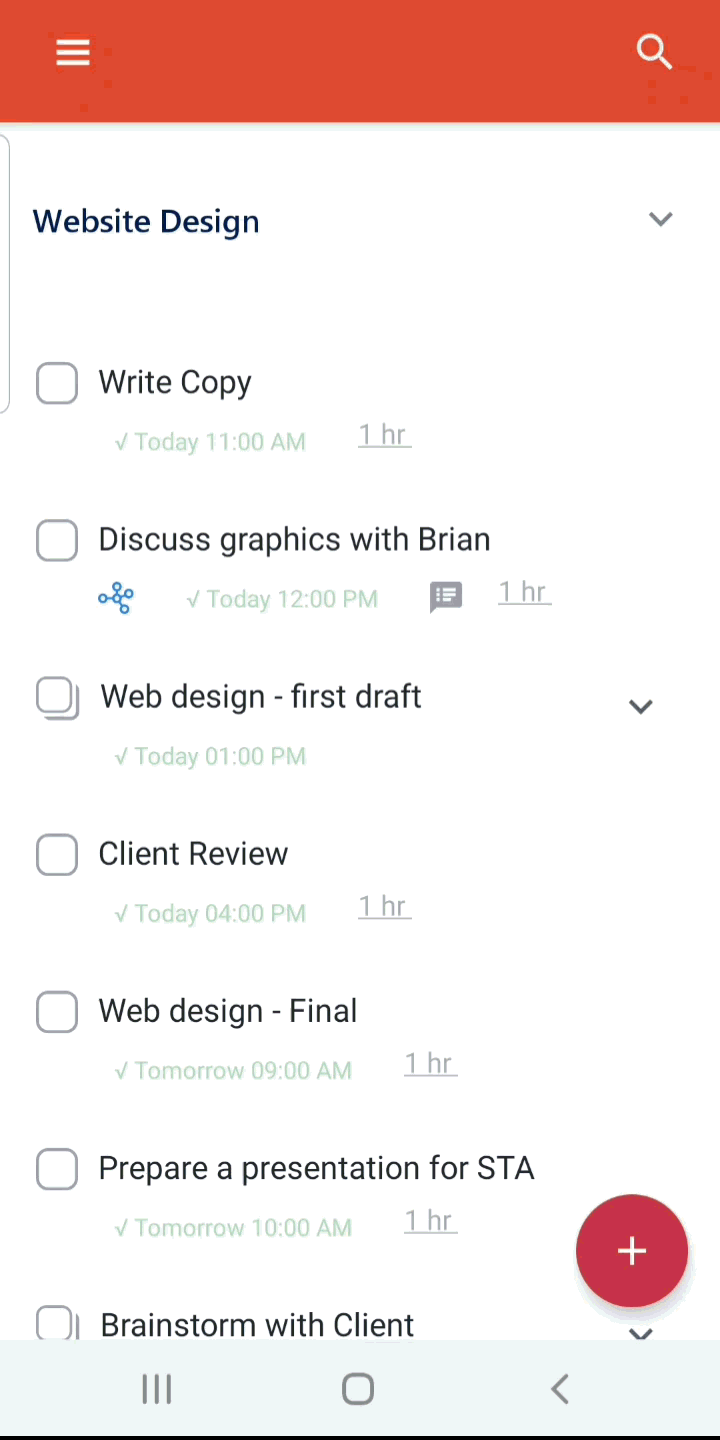Expand the Brainstorm with Client subtasks
This screenshot has height=1440, width=720.
point(640,1333)
